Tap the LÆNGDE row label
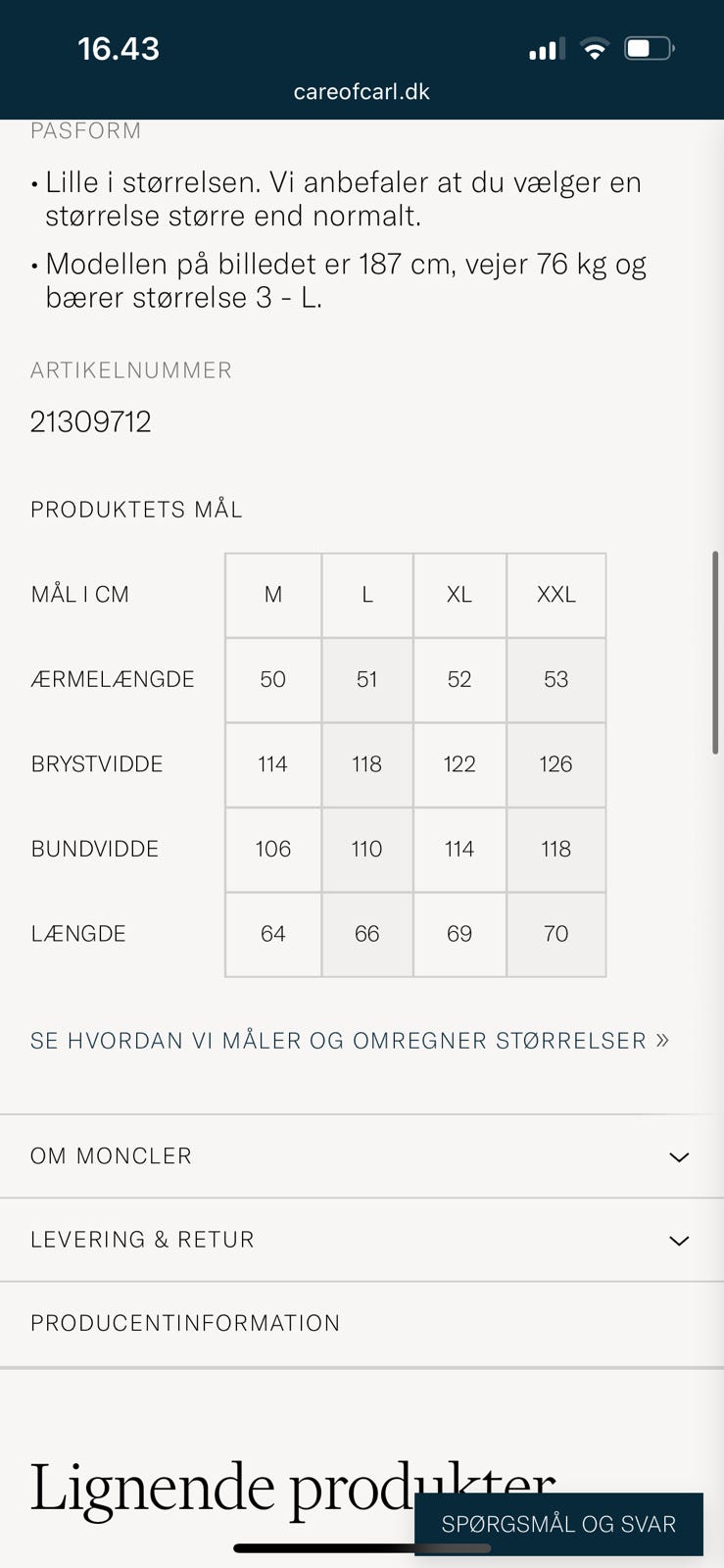Screen dimensions: 724x1568 point(78,934)
